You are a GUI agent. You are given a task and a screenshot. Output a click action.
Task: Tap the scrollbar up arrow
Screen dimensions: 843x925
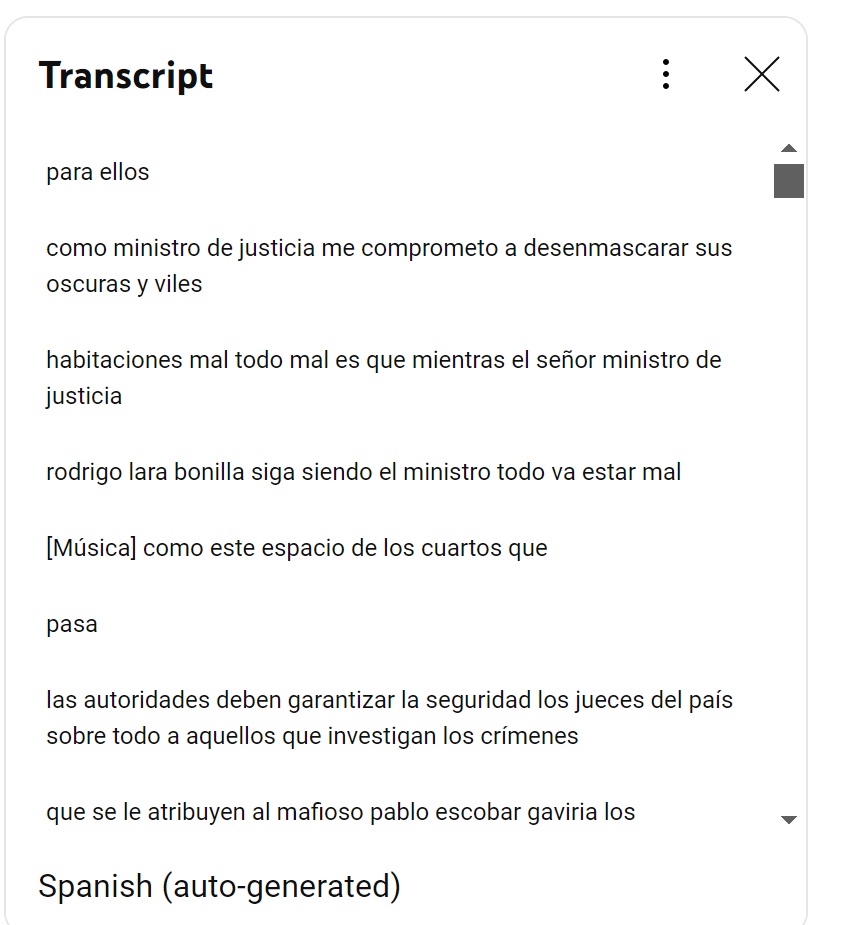click(789, 149)
